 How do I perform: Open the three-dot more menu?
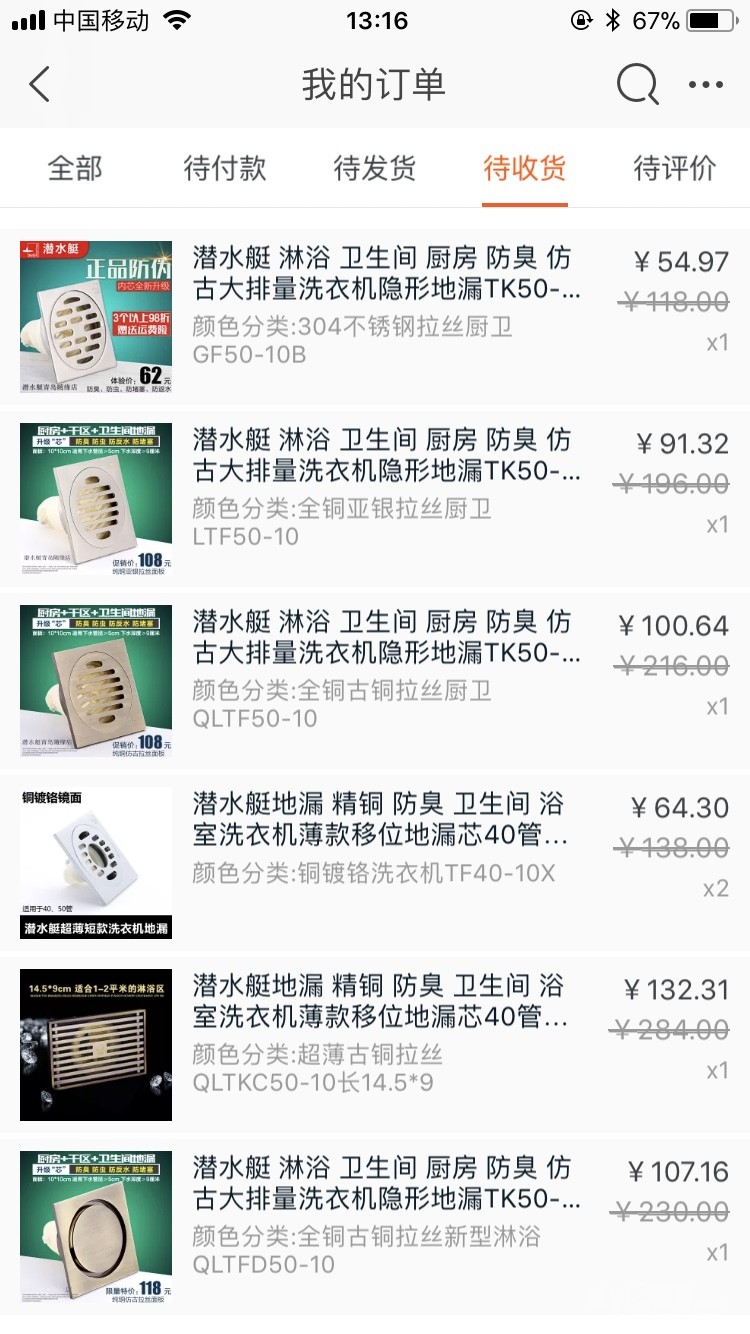pyautogui.click(x=706, y=85)
